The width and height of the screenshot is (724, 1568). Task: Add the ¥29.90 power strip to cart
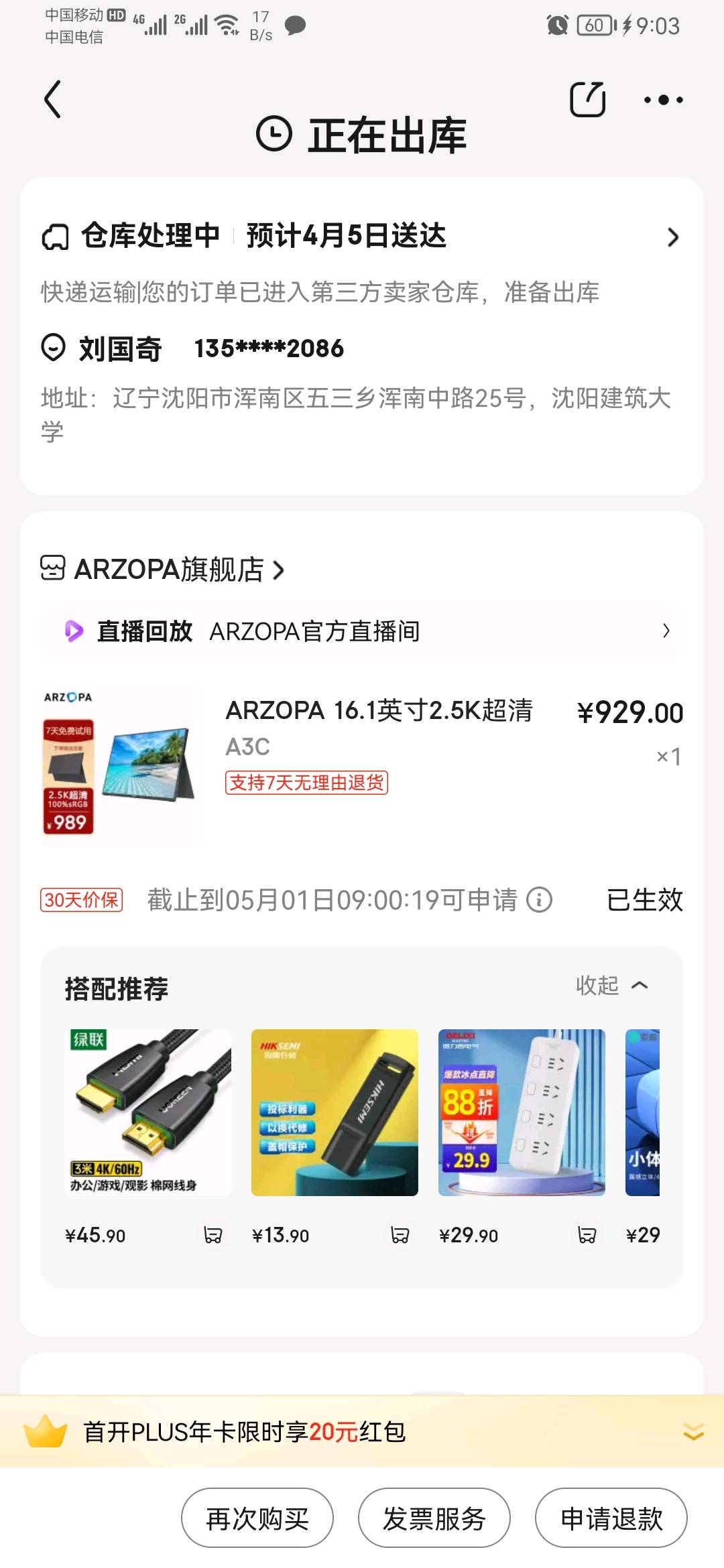tap(587, 1235)
